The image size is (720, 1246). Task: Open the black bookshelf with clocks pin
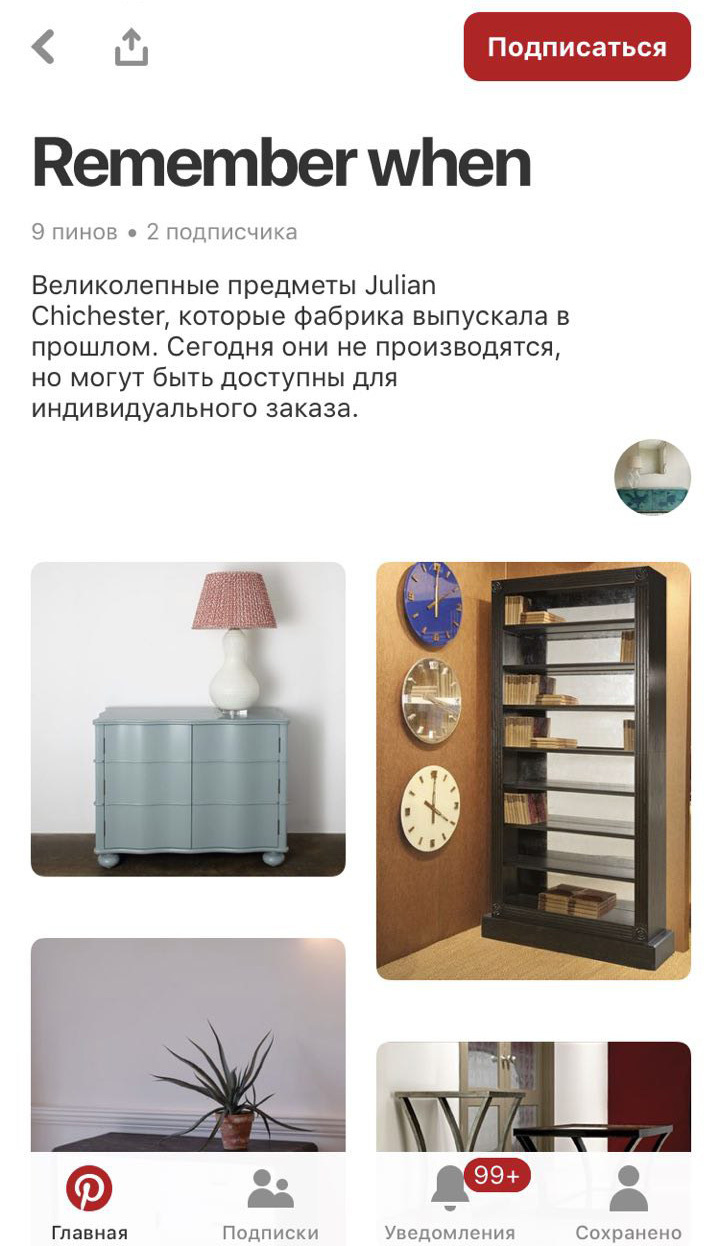point(533,770)
